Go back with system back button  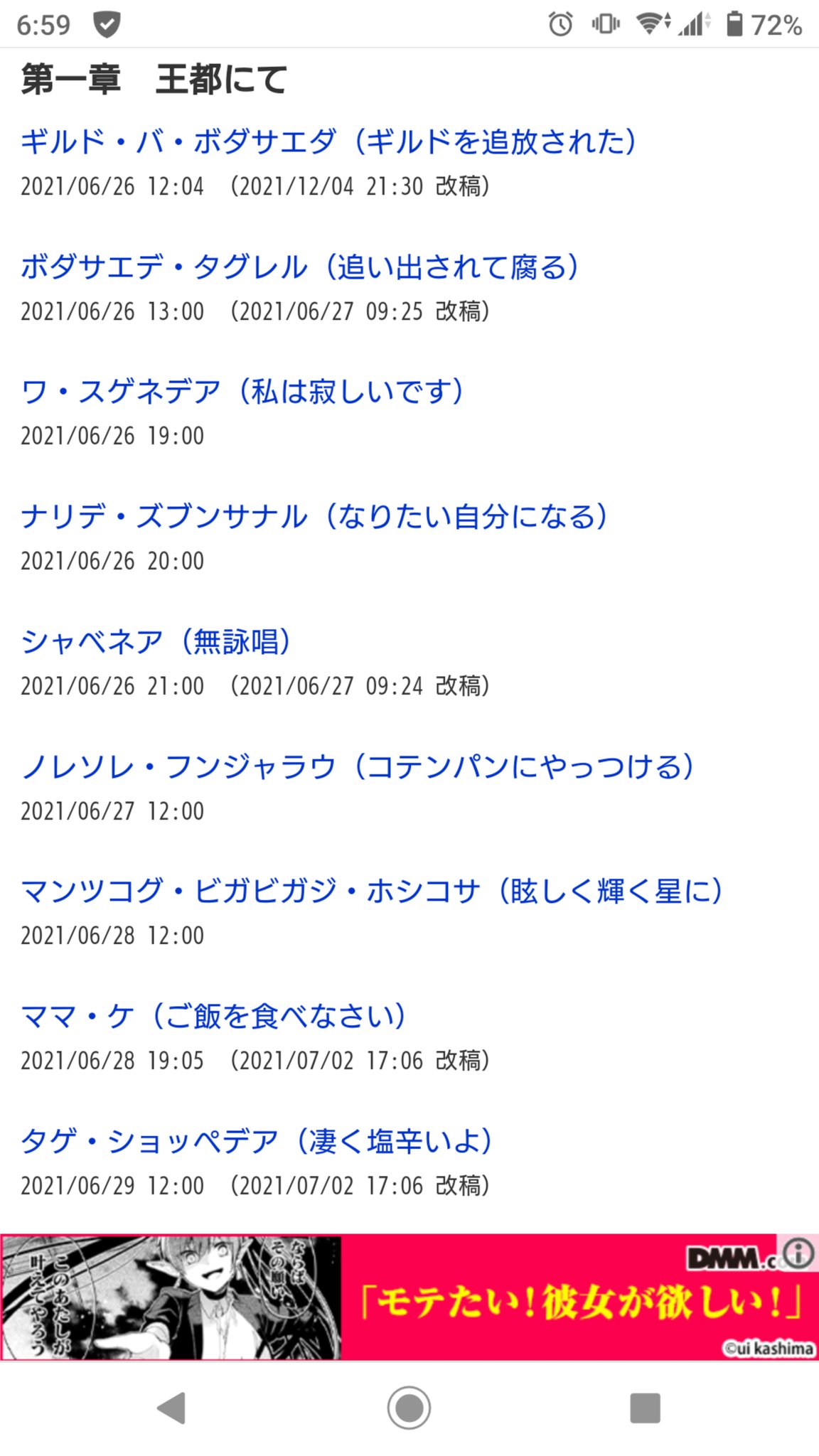point(171,1408)
